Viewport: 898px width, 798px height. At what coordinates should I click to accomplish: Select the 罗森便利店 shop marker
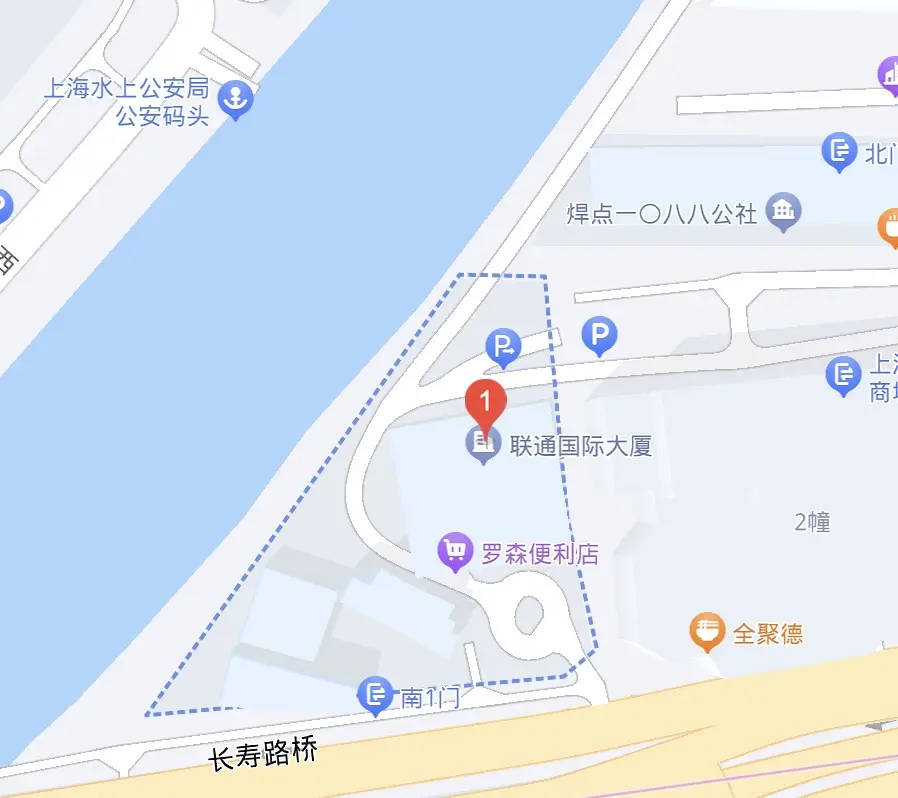pos(455,551)
